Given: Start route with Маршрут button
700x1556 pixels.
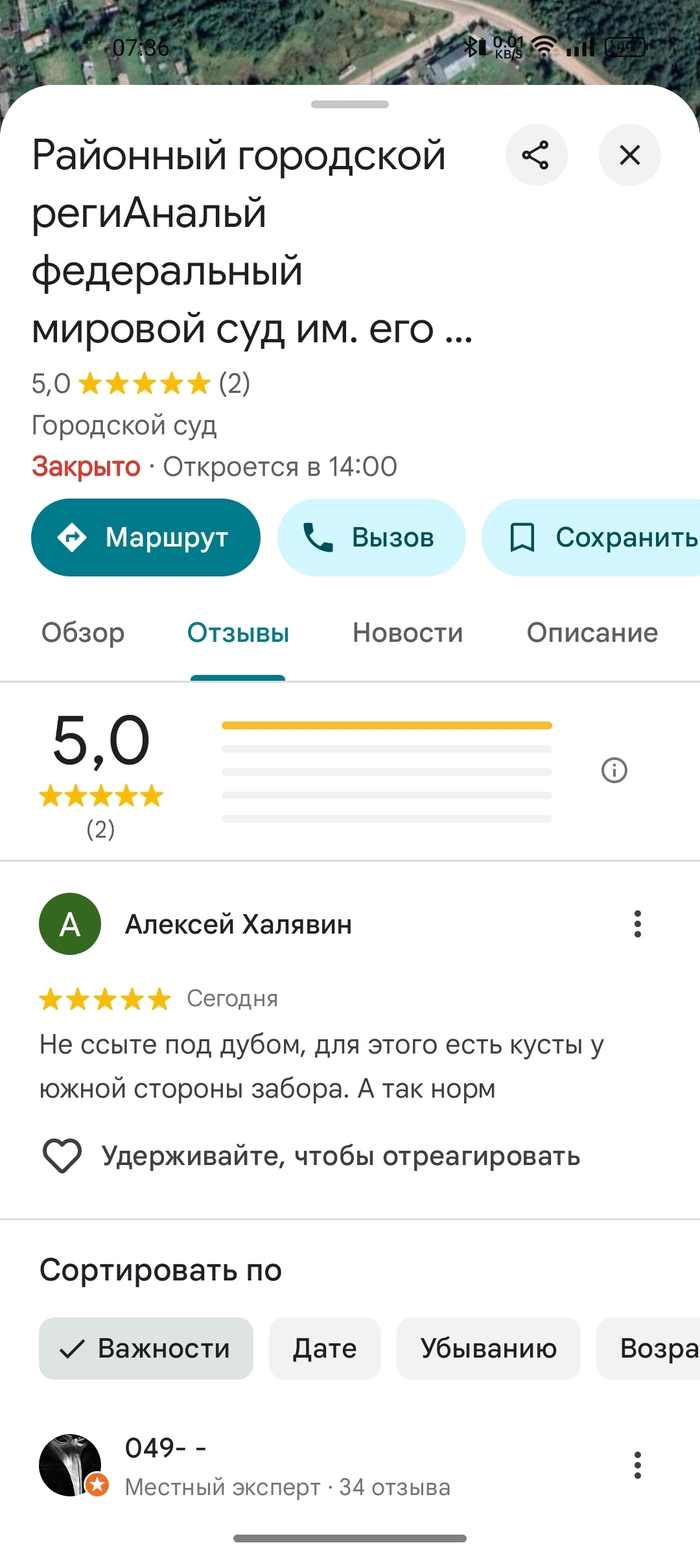Looking at the screenshot, I should [146, 538].
